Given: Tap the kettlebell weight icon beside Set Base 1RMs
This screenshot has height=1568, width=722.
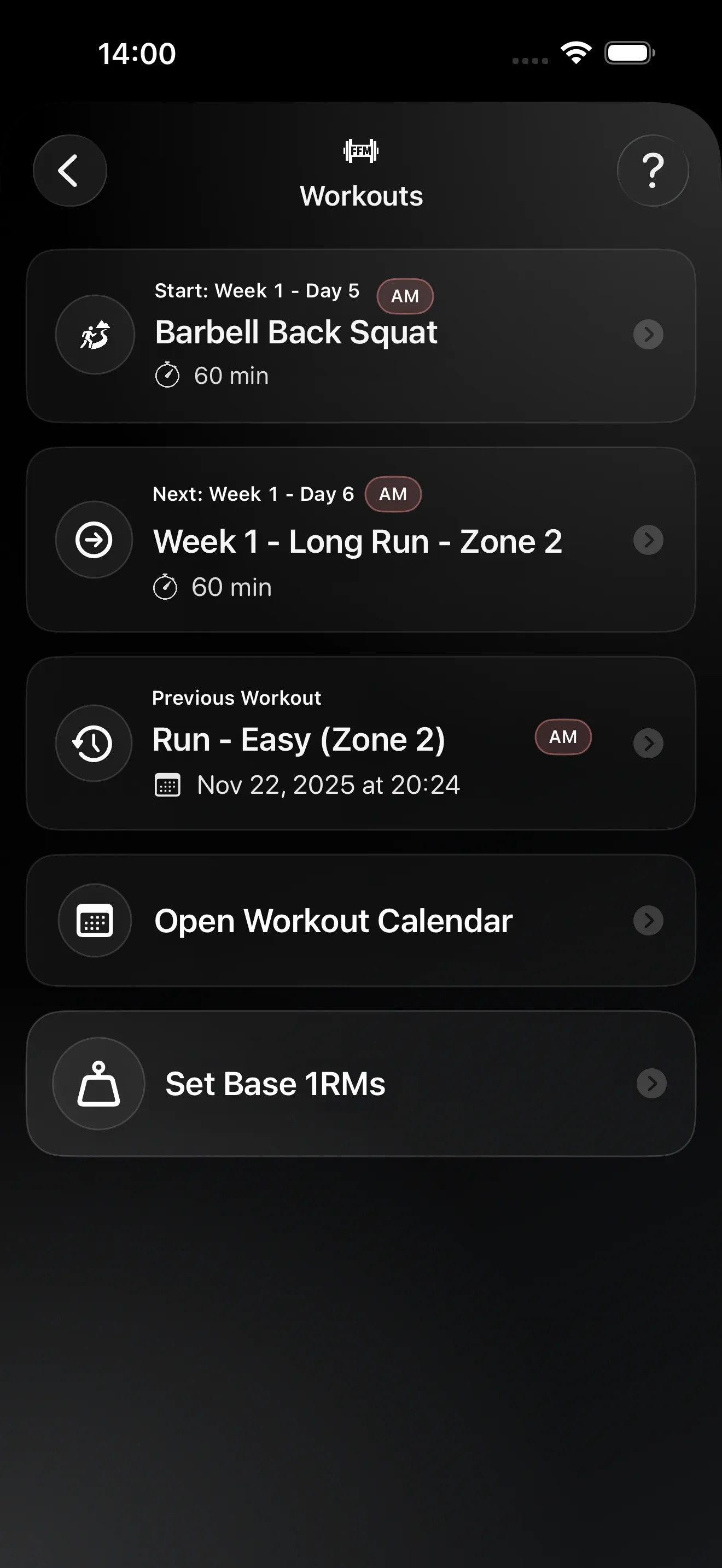Looking at the screenshot, I should pyautogui.click(x=98, y=1083).
